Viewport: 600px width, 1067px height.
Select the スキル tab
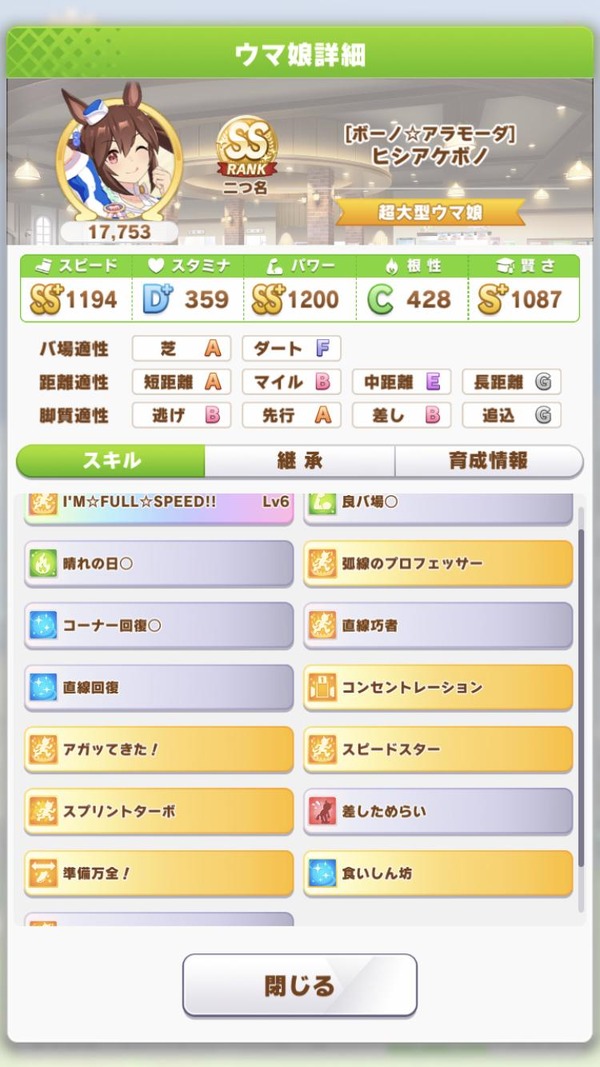point(110,461)
